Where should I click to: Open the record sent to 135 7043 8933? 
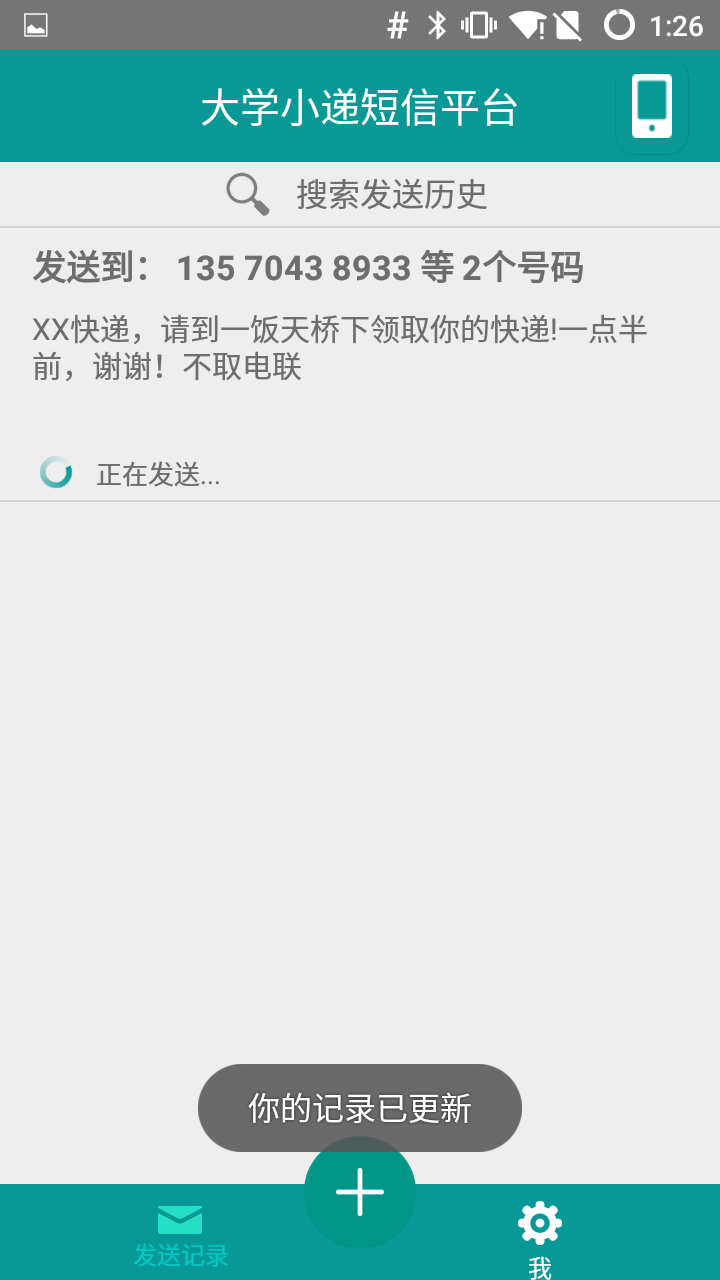click(x=360, y=364)
